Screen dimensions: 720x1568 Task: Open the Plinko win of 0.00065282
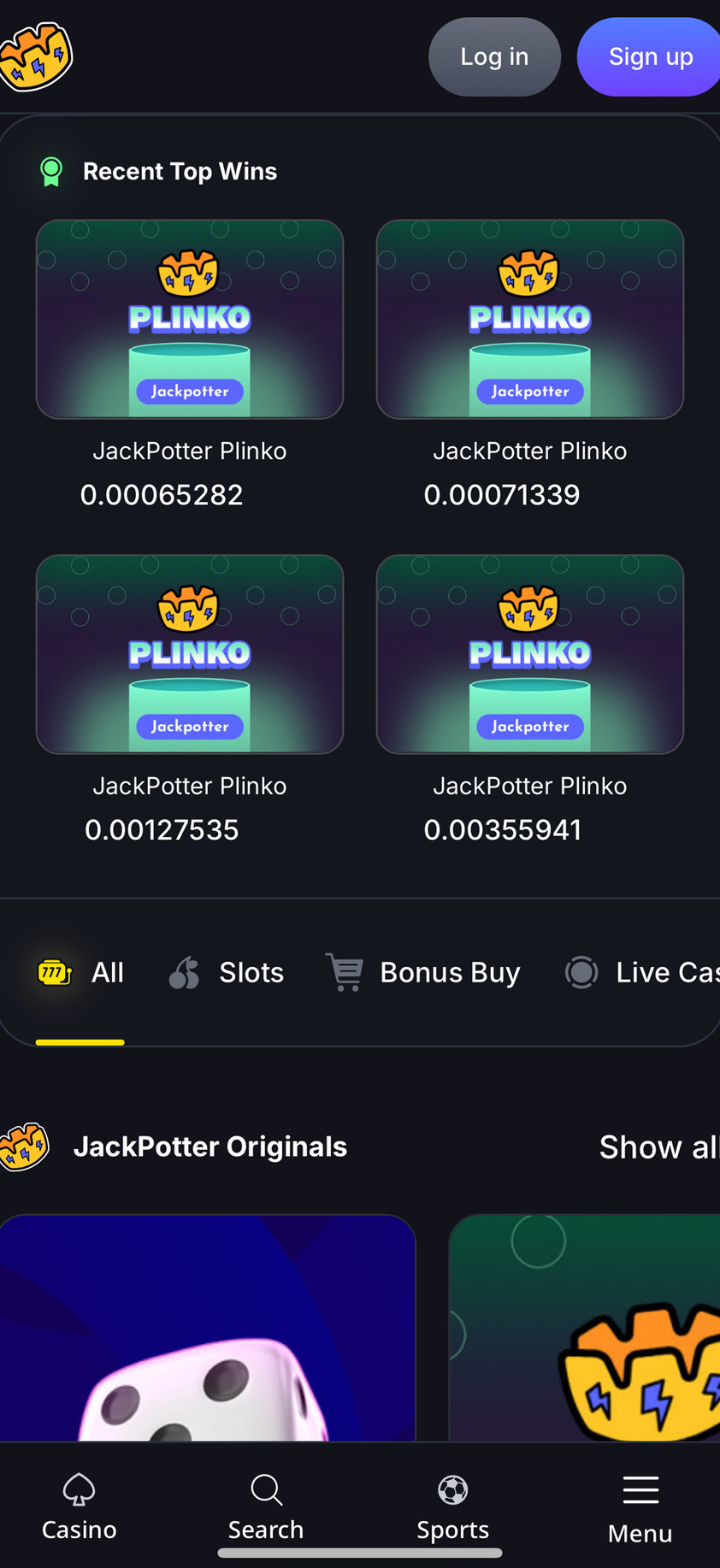tap(190, 319)
